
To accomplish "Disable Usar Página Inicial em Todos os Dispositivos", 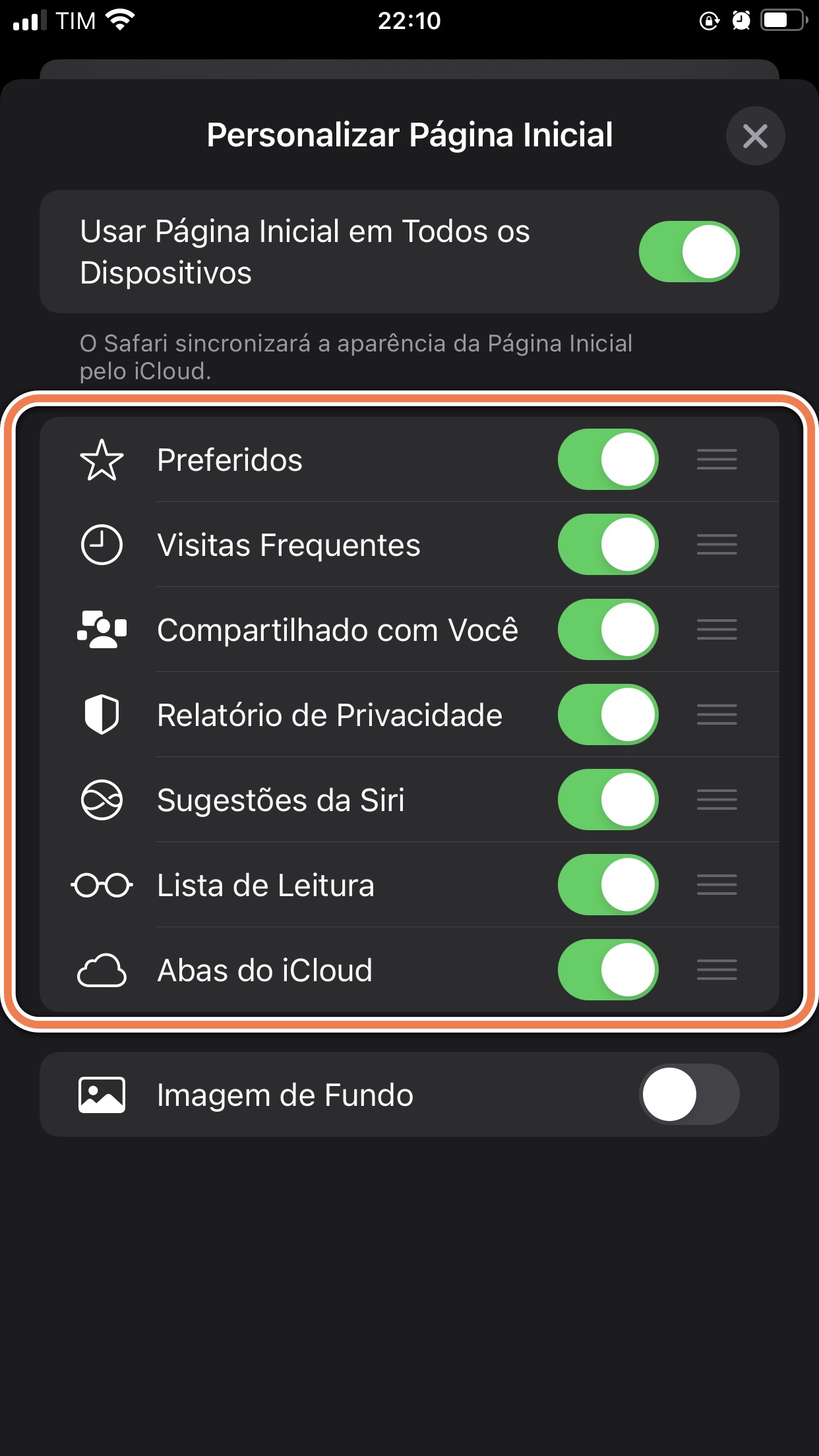I will 688,252.
